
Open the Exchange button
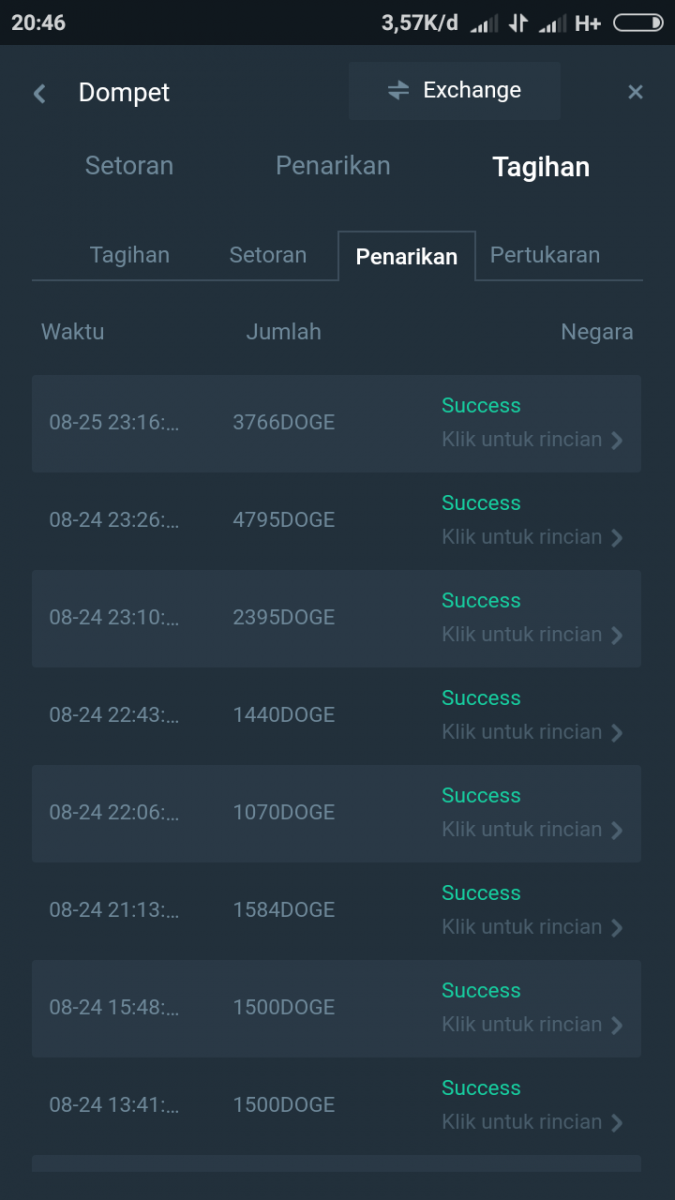(x=455, y=91)
